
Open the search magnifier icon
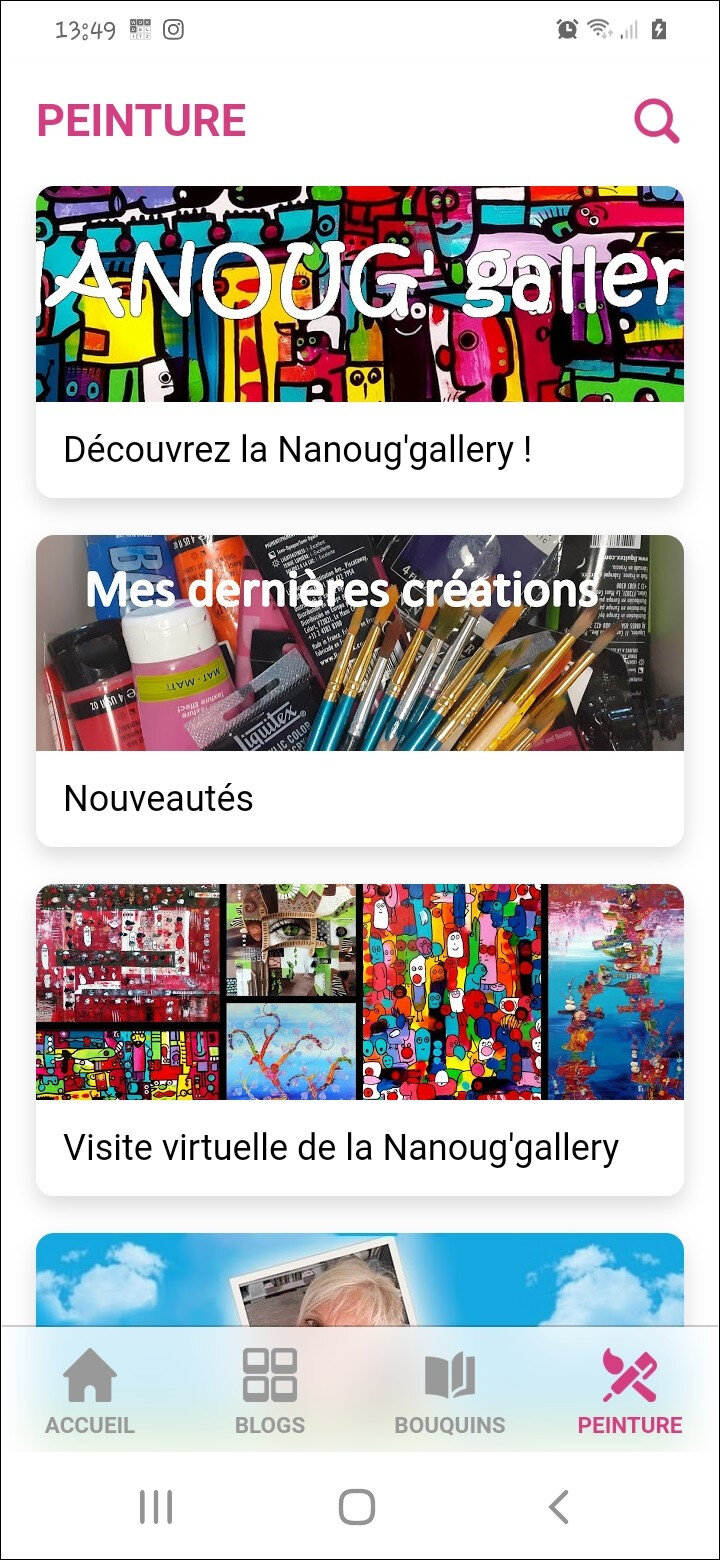point(657,122)
